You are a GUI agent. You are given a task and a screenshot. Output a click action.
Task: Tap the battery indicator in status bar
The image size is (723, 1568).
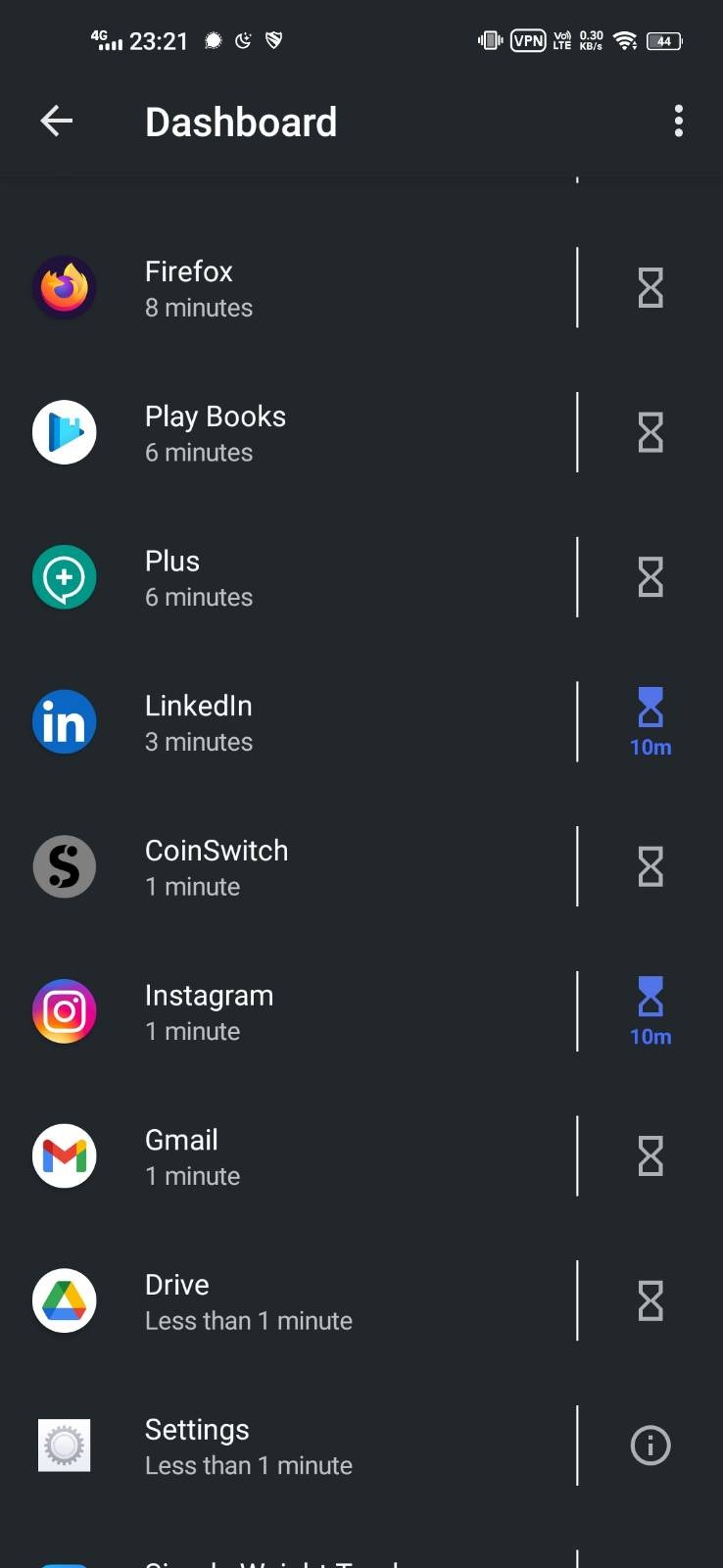663,41
